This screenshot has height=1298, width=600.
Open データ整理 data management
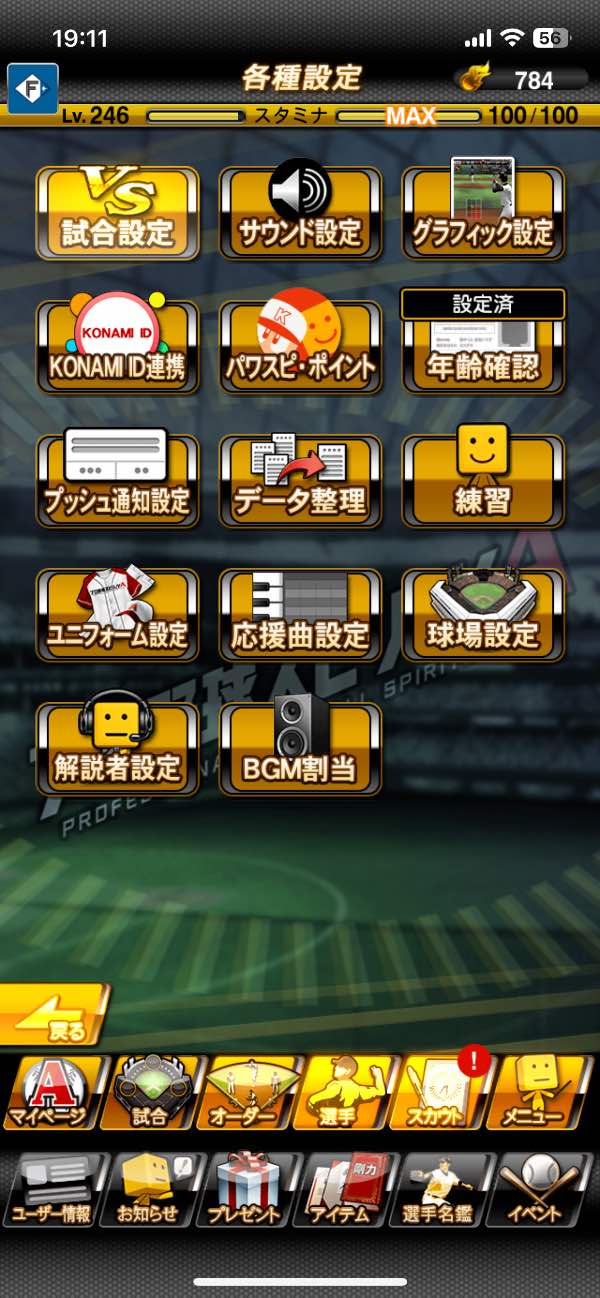tap(300, 480)
